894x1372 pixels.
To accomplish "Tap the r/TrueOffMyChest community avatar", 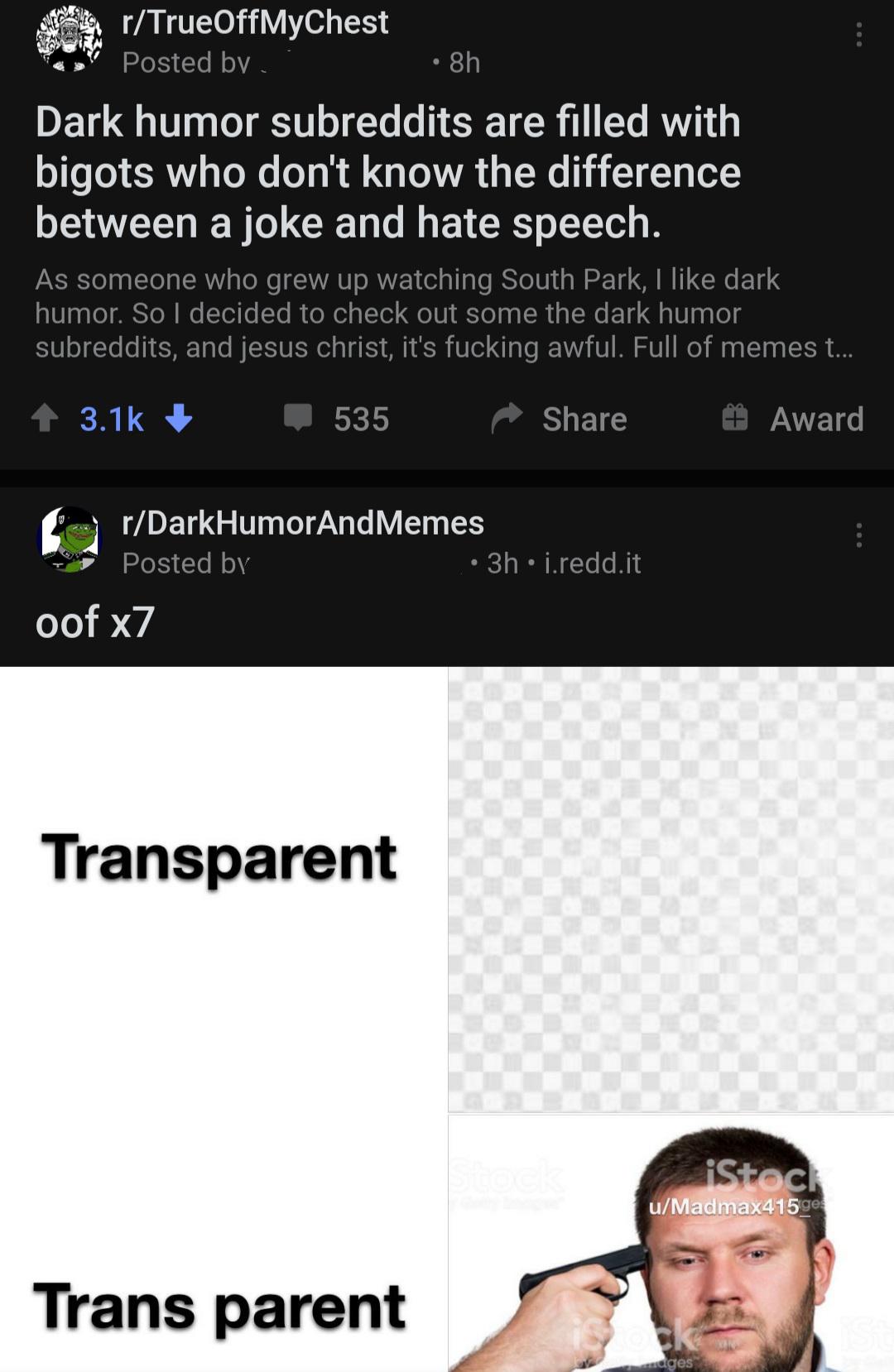I will click(x=70, y=39).
